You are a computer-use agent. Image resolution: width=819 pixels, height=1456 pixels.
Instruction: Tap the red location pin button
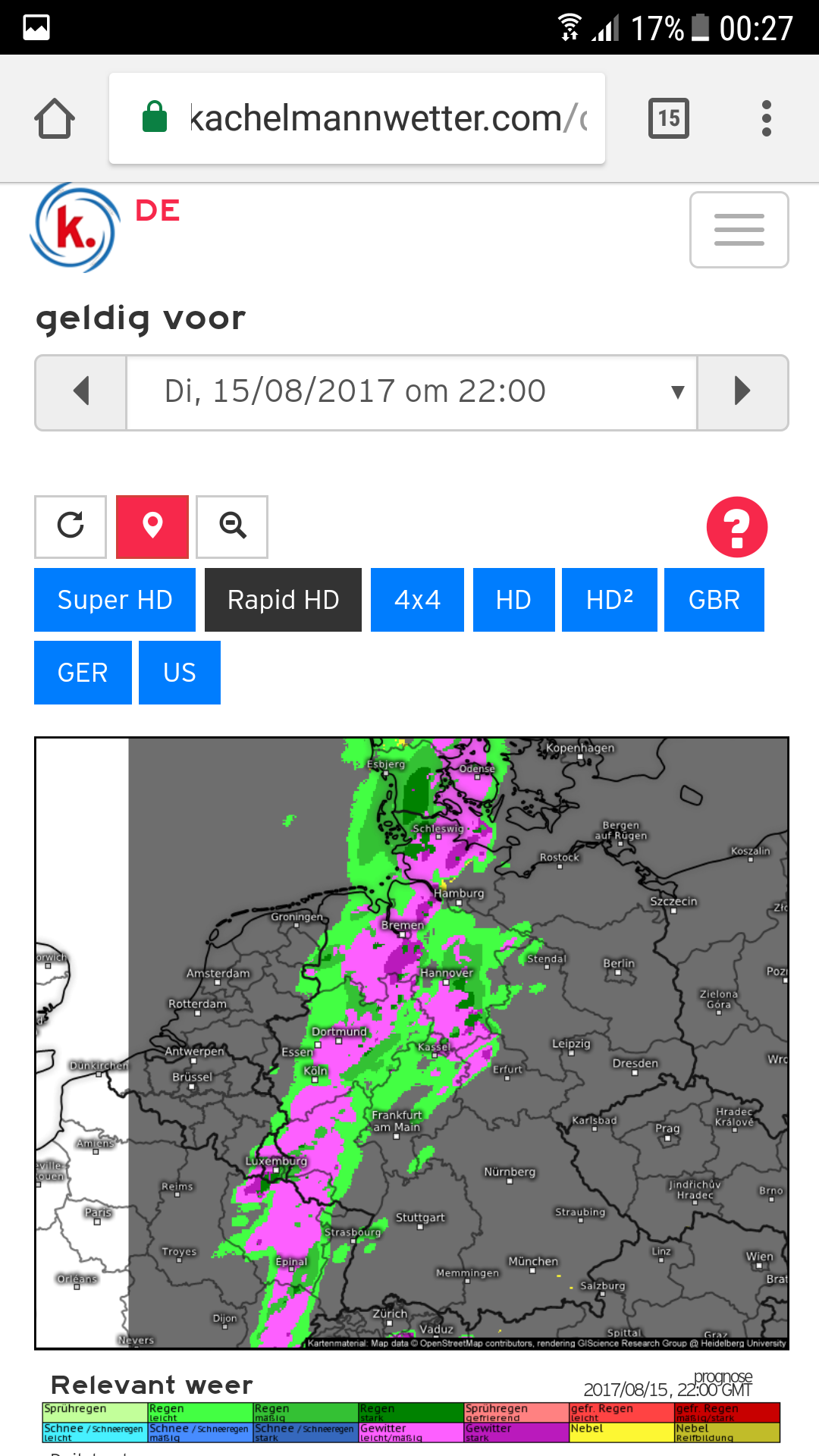pos(152,527)
